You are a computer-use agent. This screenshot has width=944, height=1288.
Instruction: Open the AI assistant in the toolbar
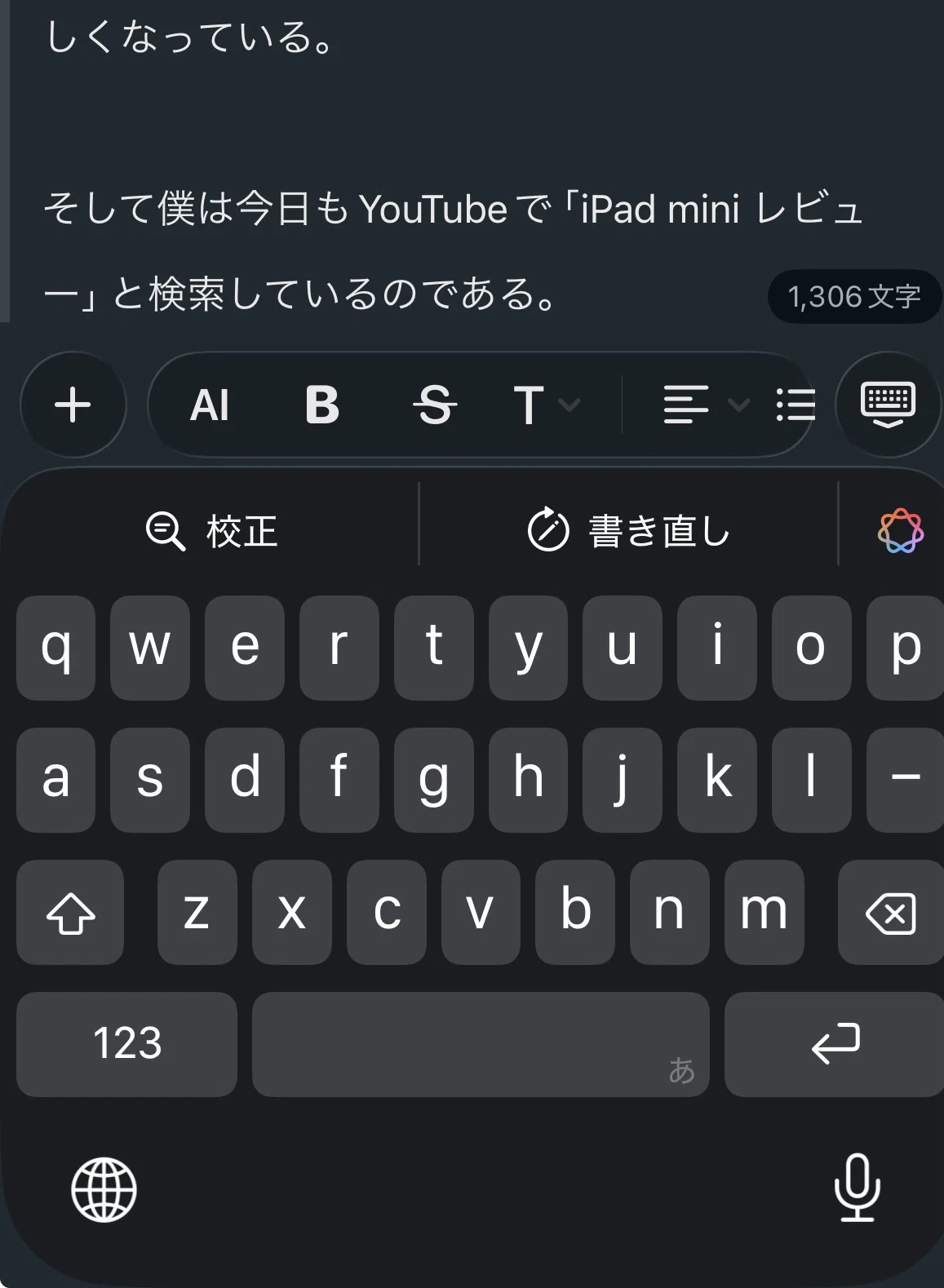pyautogui.click(x=210, y=405)
